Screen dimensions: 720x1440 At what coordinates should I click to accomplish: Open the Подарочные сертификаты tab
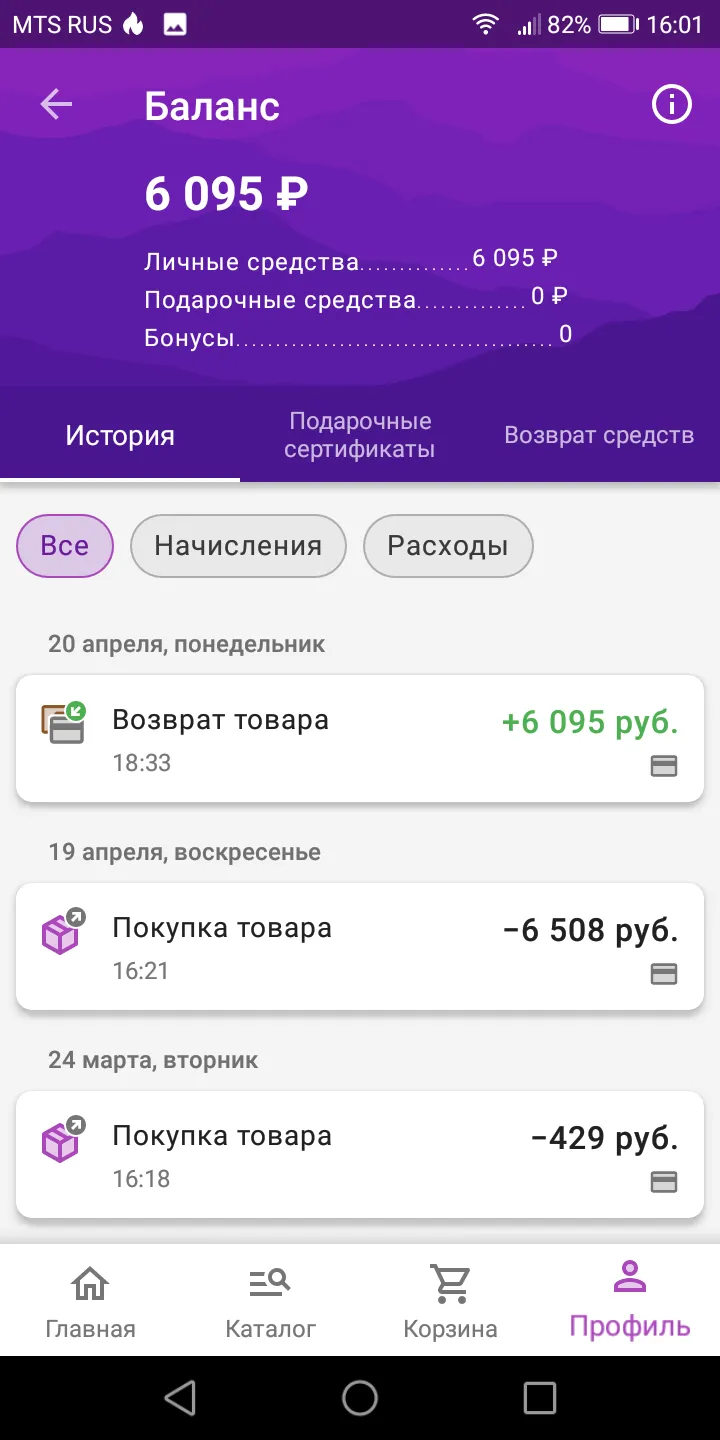pos(360,436)
